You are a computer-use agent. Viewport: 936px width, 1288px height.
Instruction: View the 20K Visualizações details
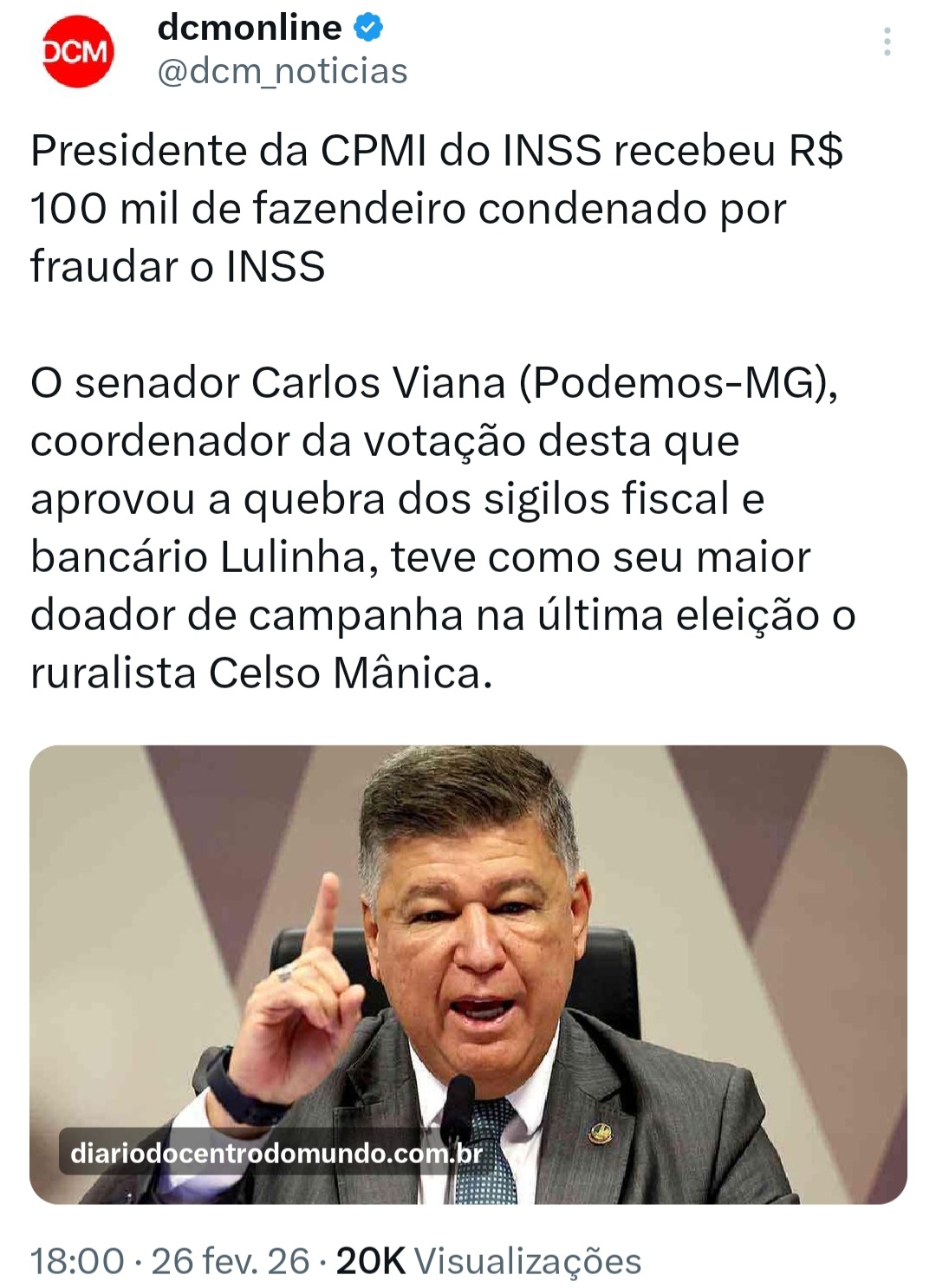coord(489,1261)
